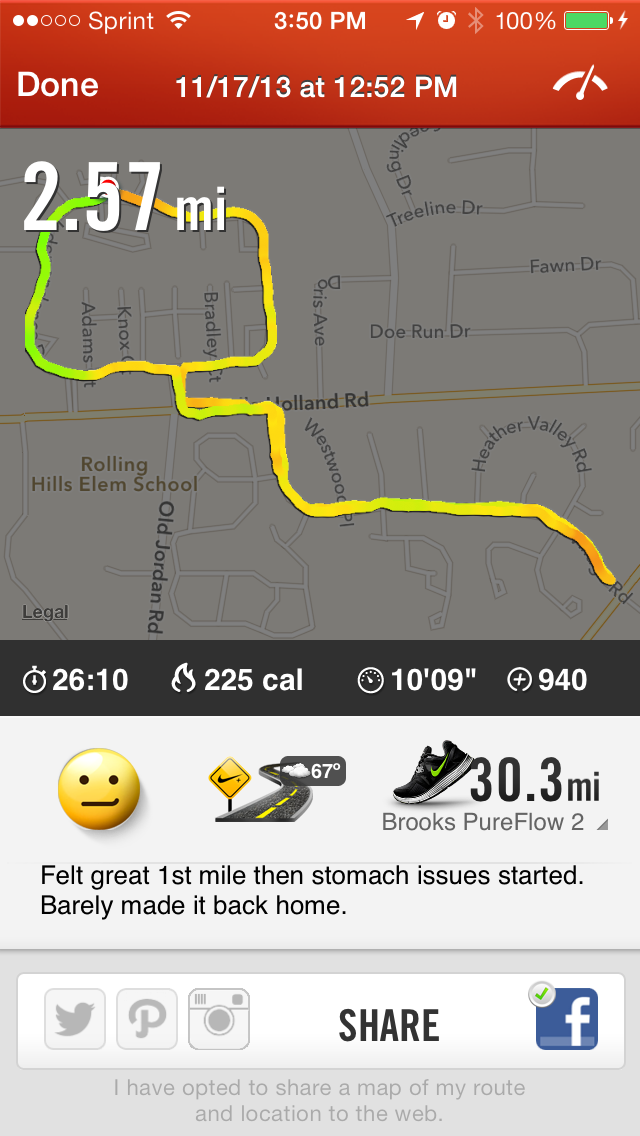Screen dimensions: 640x1136
Task: Share the run on Twitter
Action: 75,1019
